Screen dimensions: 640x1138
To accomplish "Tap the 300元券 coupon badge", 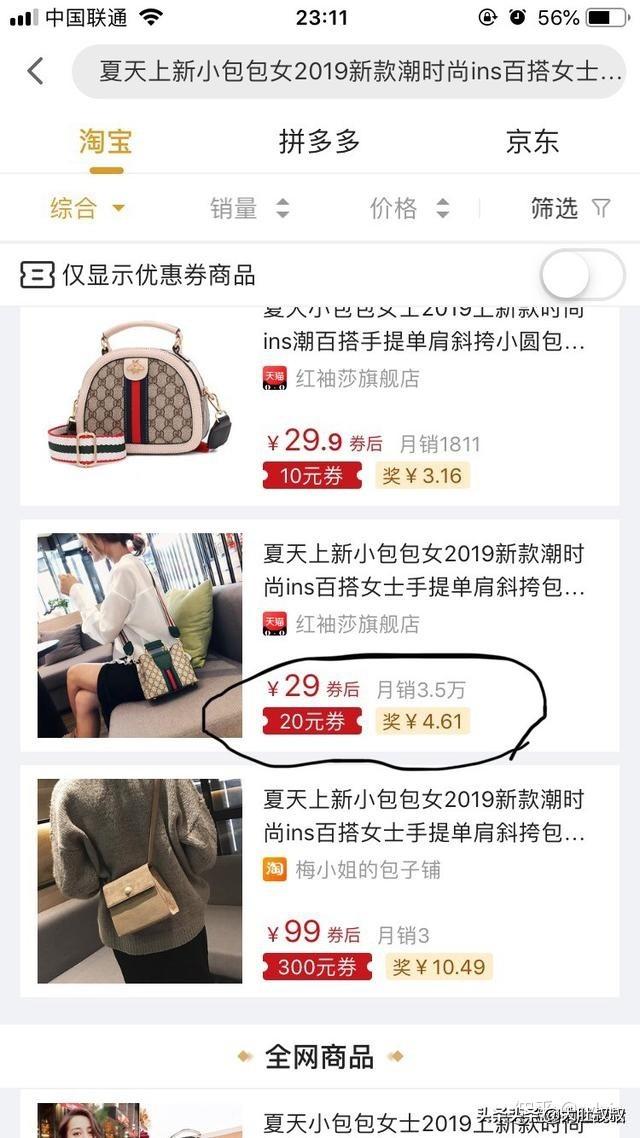I will click(x=317, y=967).
